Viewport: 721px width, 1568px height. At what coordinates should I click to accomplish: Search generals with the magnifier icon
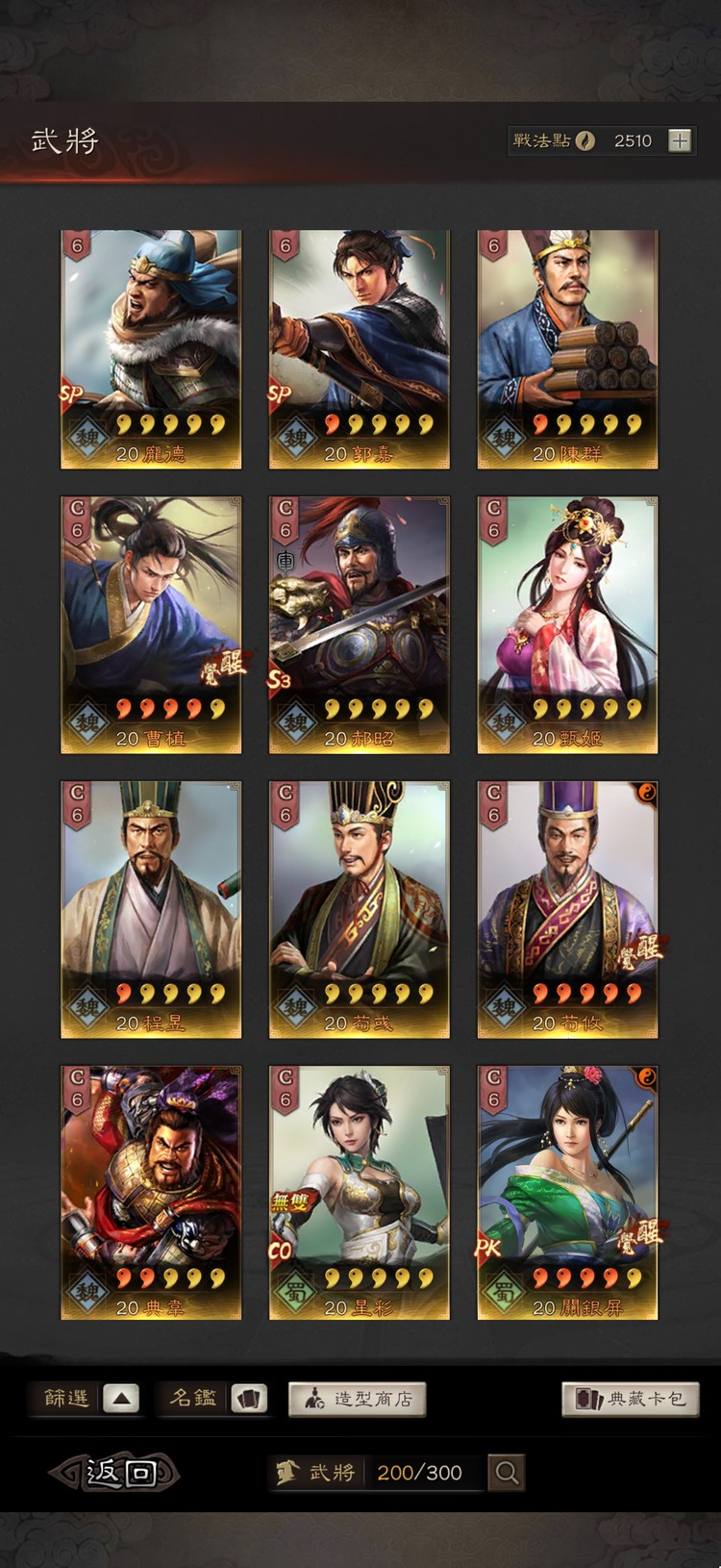507,1472
